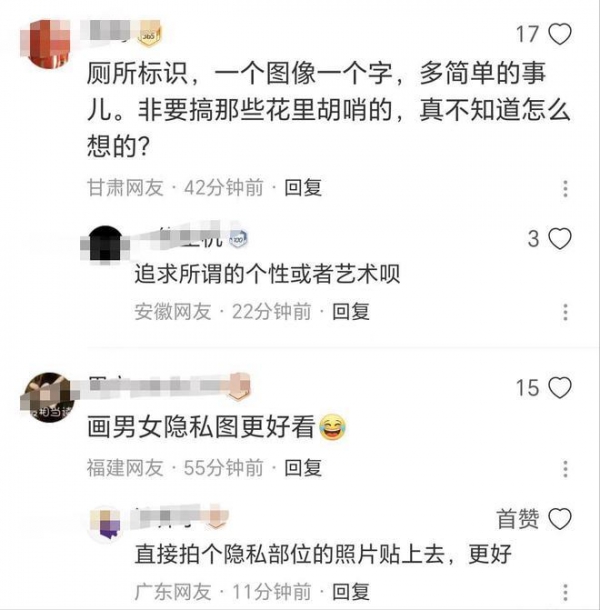Reply to the 福建网友 comment
600x610 pixels.
pos(302,467)
